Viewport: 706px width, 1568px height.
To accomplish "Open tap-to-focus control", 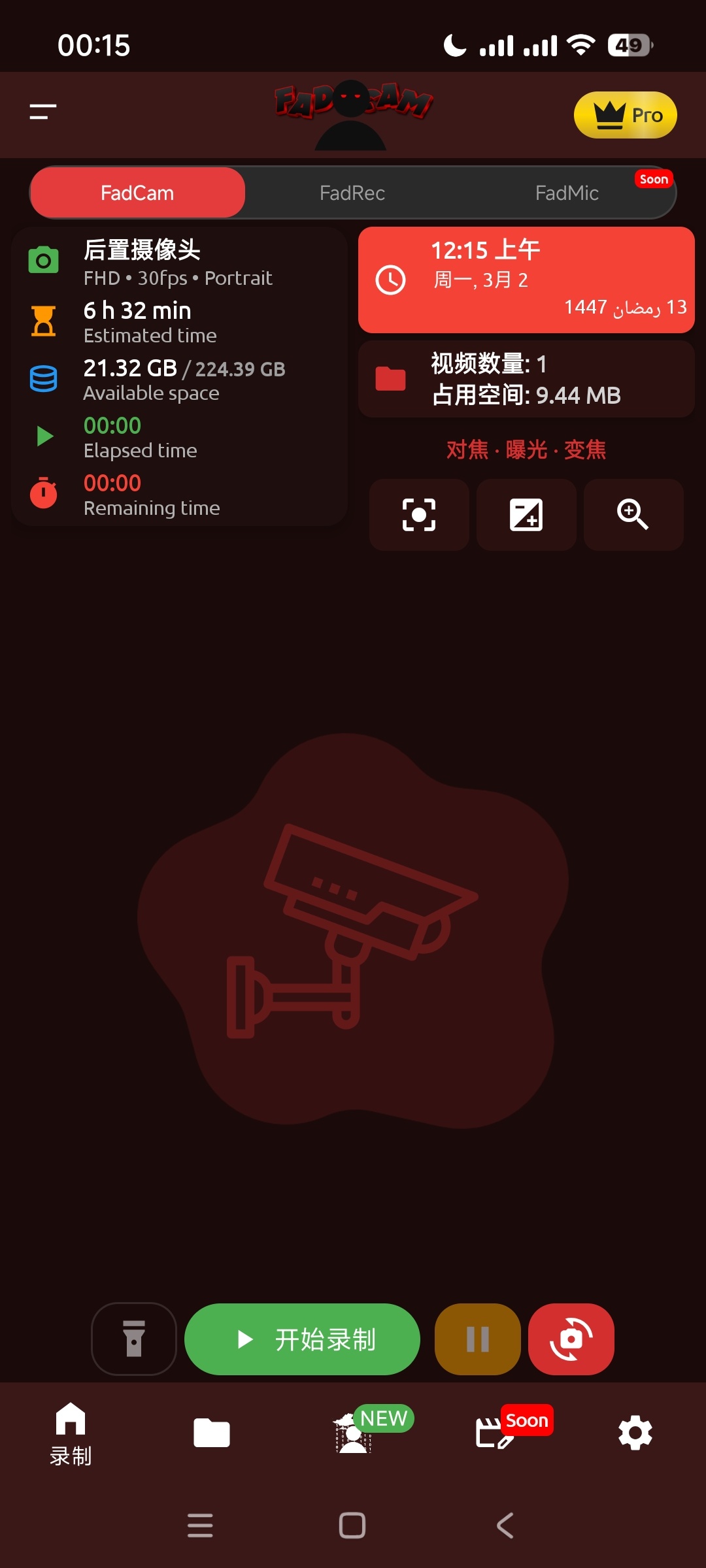I will tap(419, 515).
